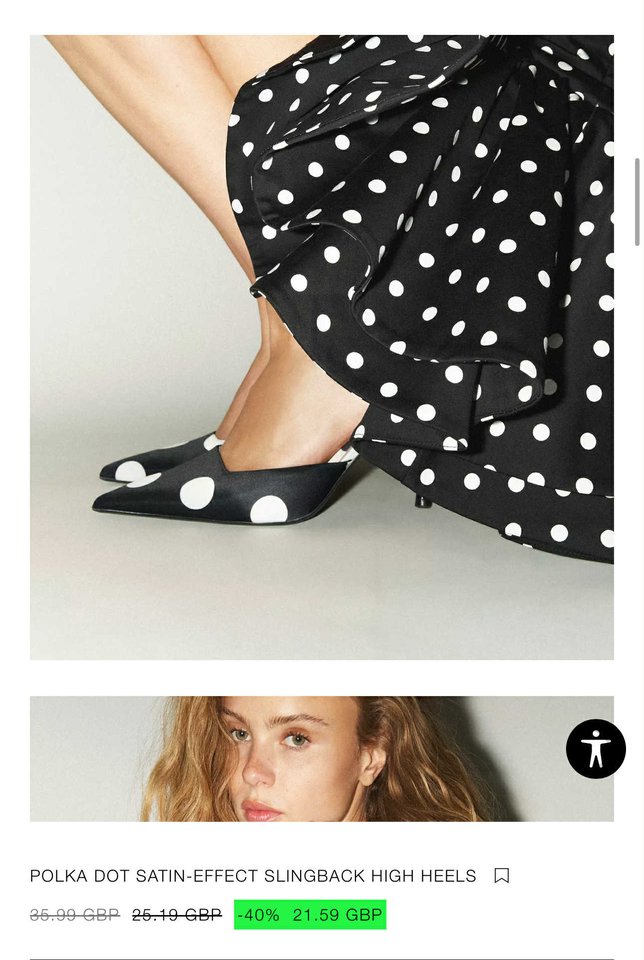This screenshot has width=644, height=960.
Task: Open the polka dot heels product photo
Action: point(321,347)
